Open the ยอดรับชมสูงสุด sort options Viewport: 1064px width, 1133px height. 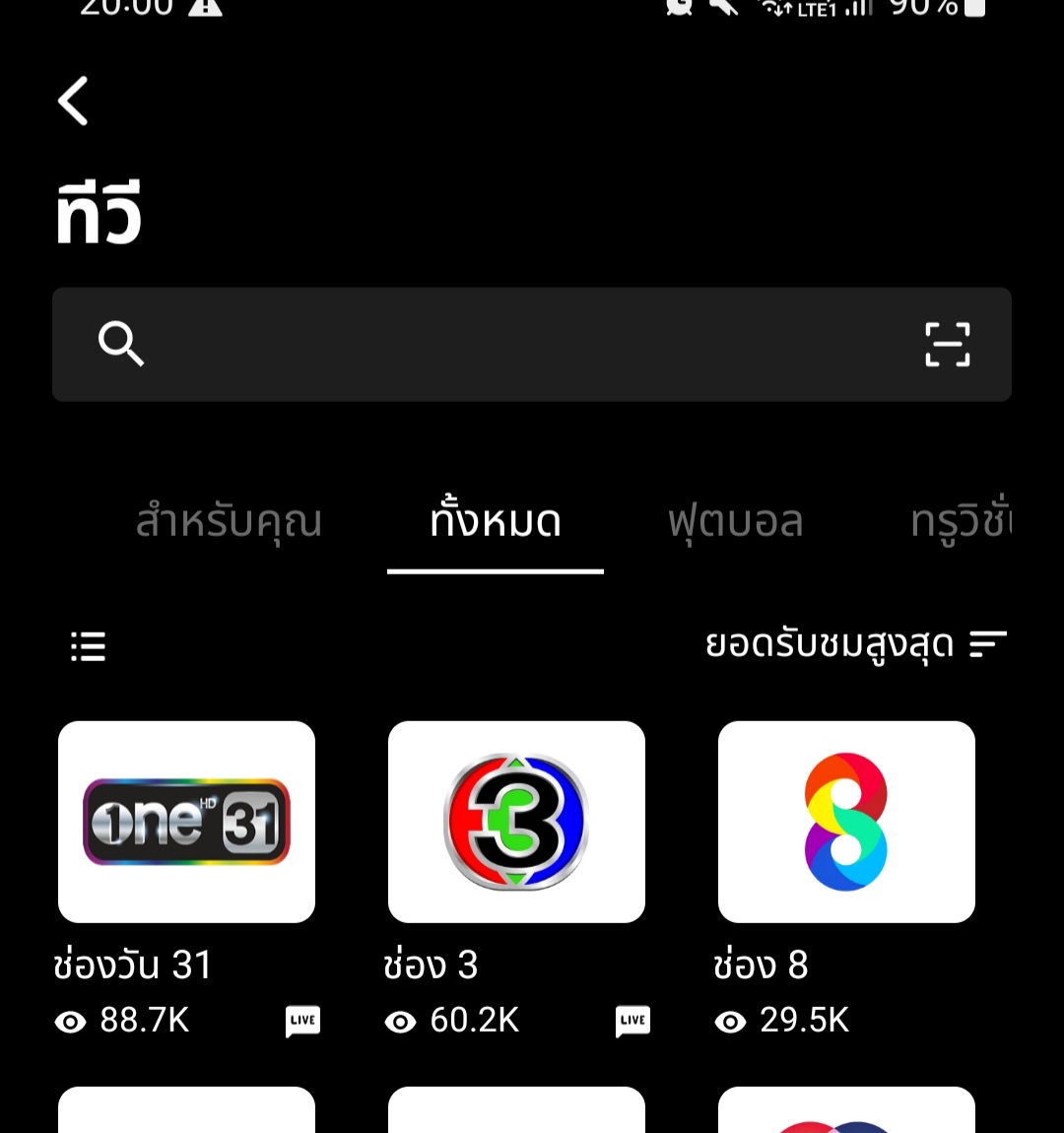point(855,644)
